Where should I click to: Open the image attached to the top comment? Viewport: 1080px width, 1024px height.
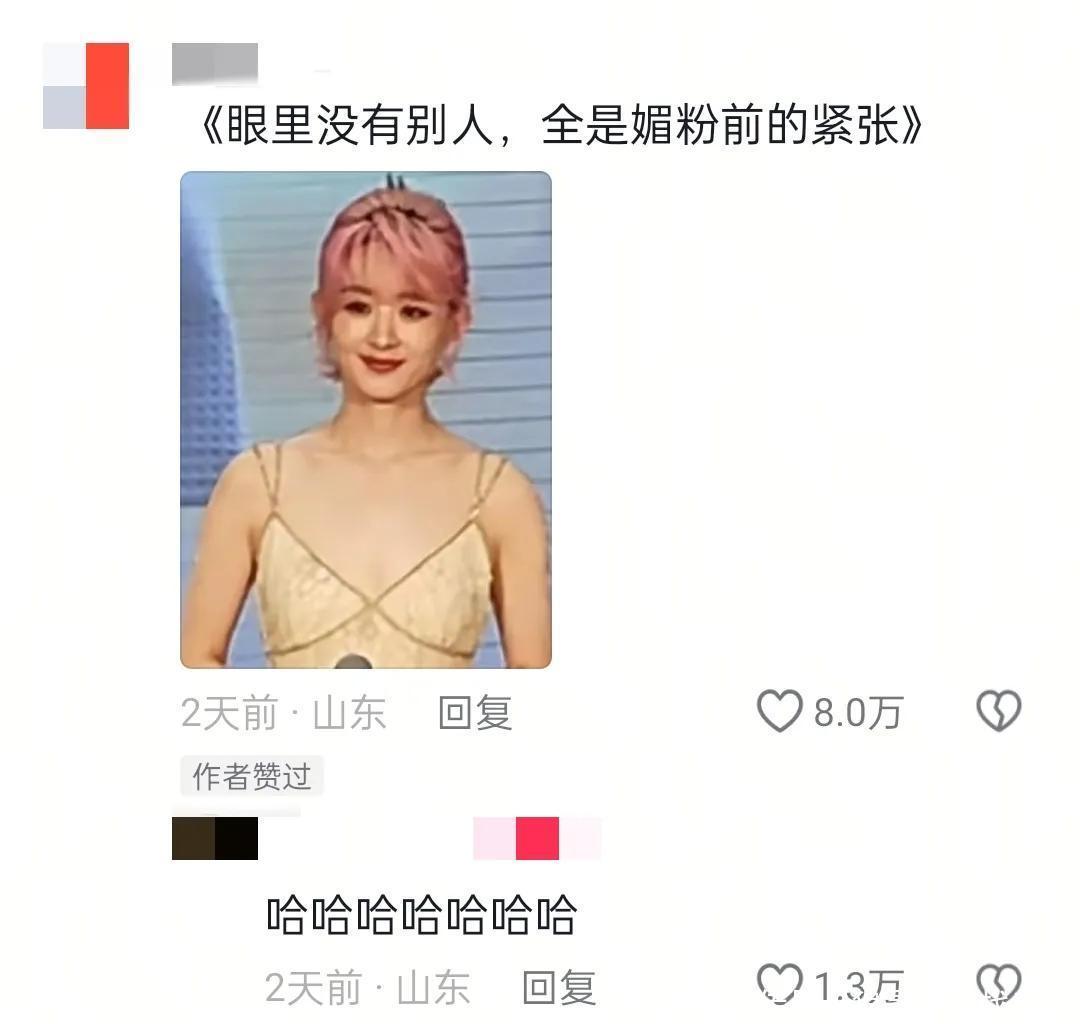click(365, 420)
